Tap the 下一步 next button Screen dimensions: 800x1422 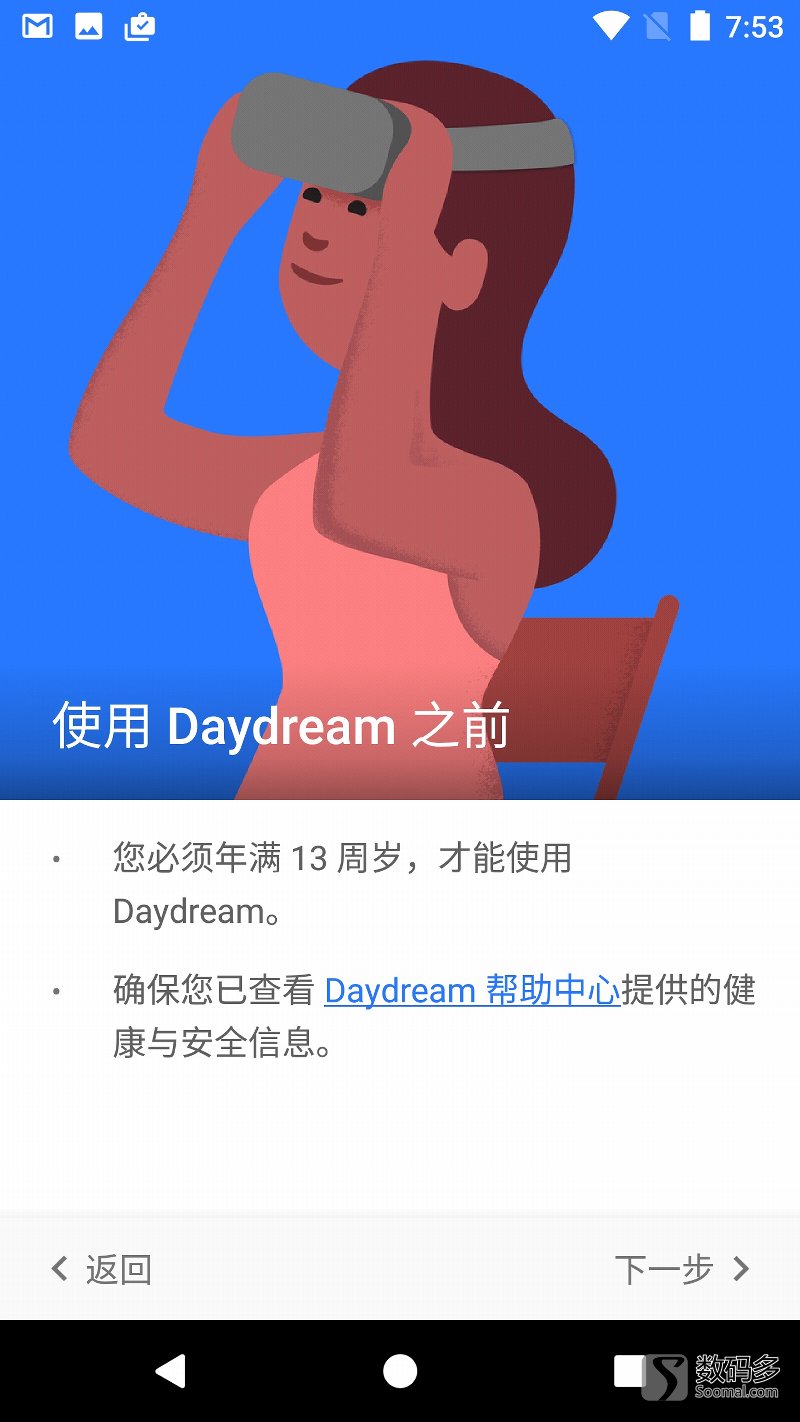pyautogui.click(x=665, y=1268)
